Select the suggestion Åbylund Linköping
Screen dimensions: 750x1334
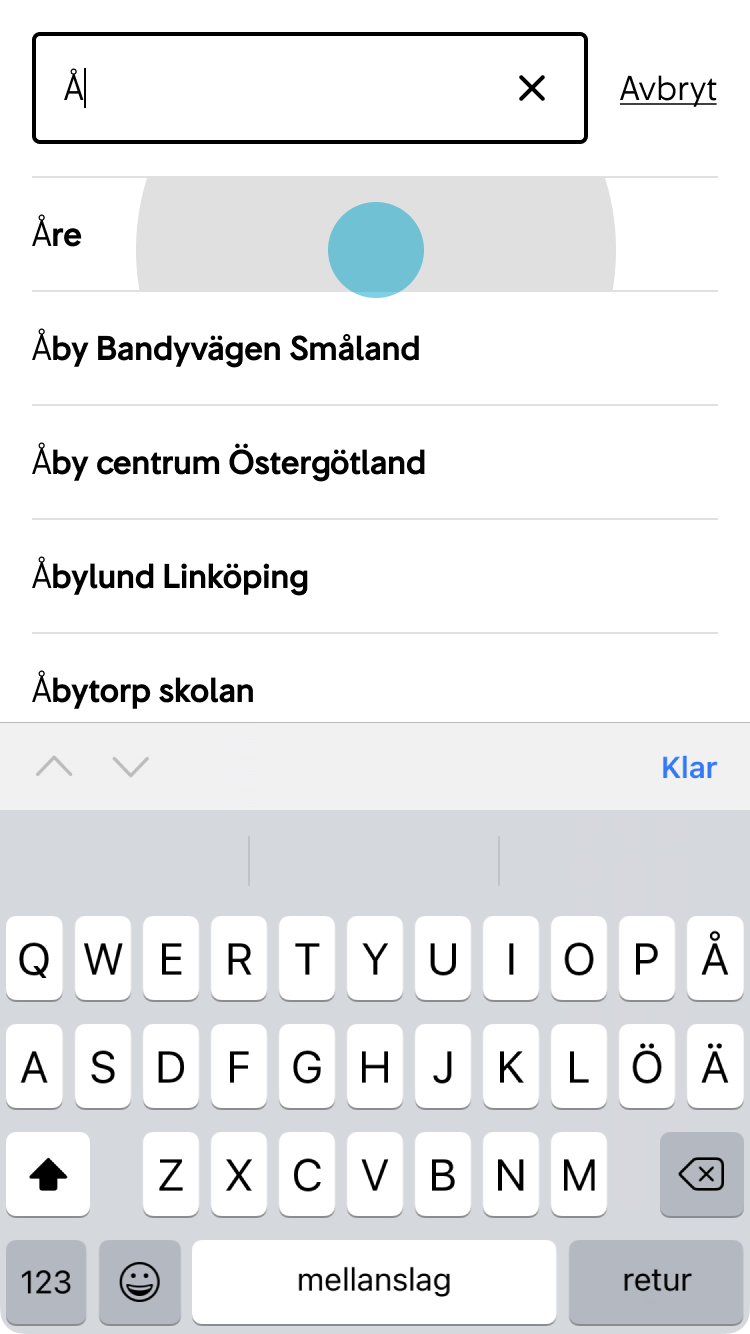pos(171,576)
